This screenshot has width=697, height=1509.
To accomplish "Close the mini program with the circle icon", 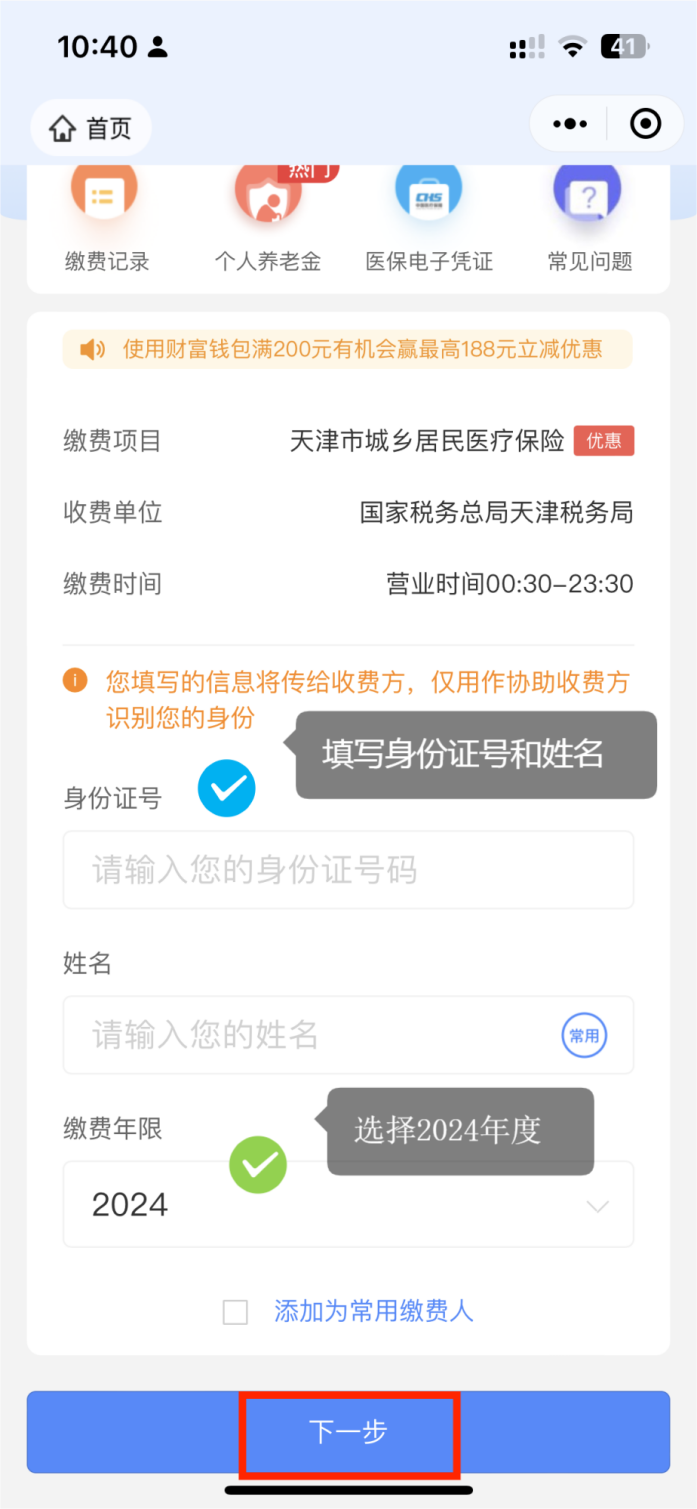I will coord(645,124).
